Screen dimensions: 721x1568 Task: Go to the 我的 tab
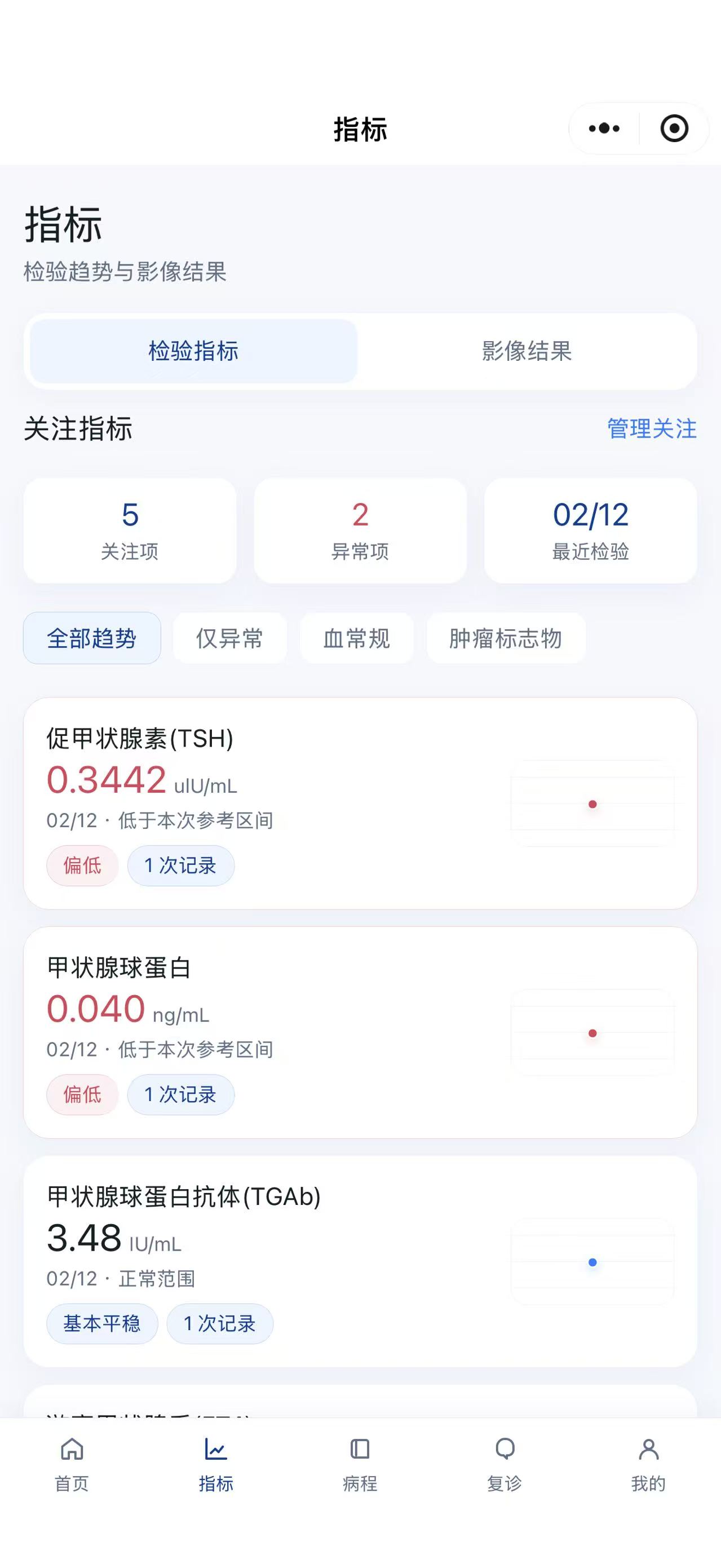tap(649, 1464)
